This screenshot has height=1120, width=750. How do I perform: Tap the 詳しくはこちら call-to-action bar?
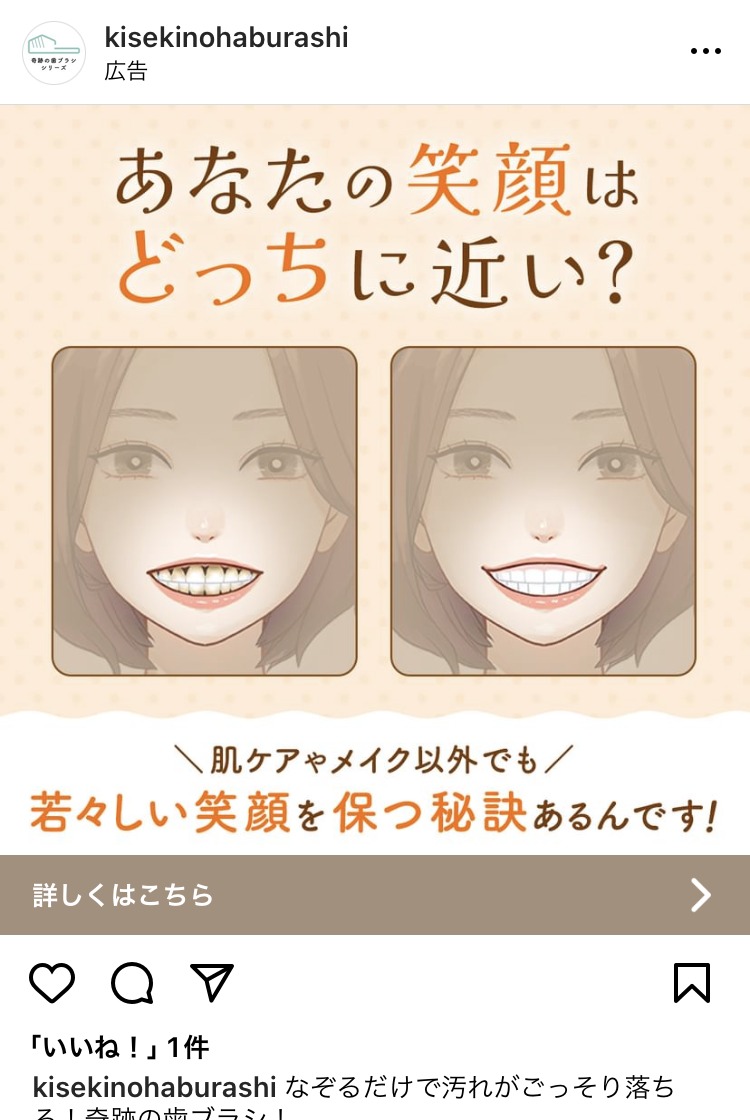(375, 895)
